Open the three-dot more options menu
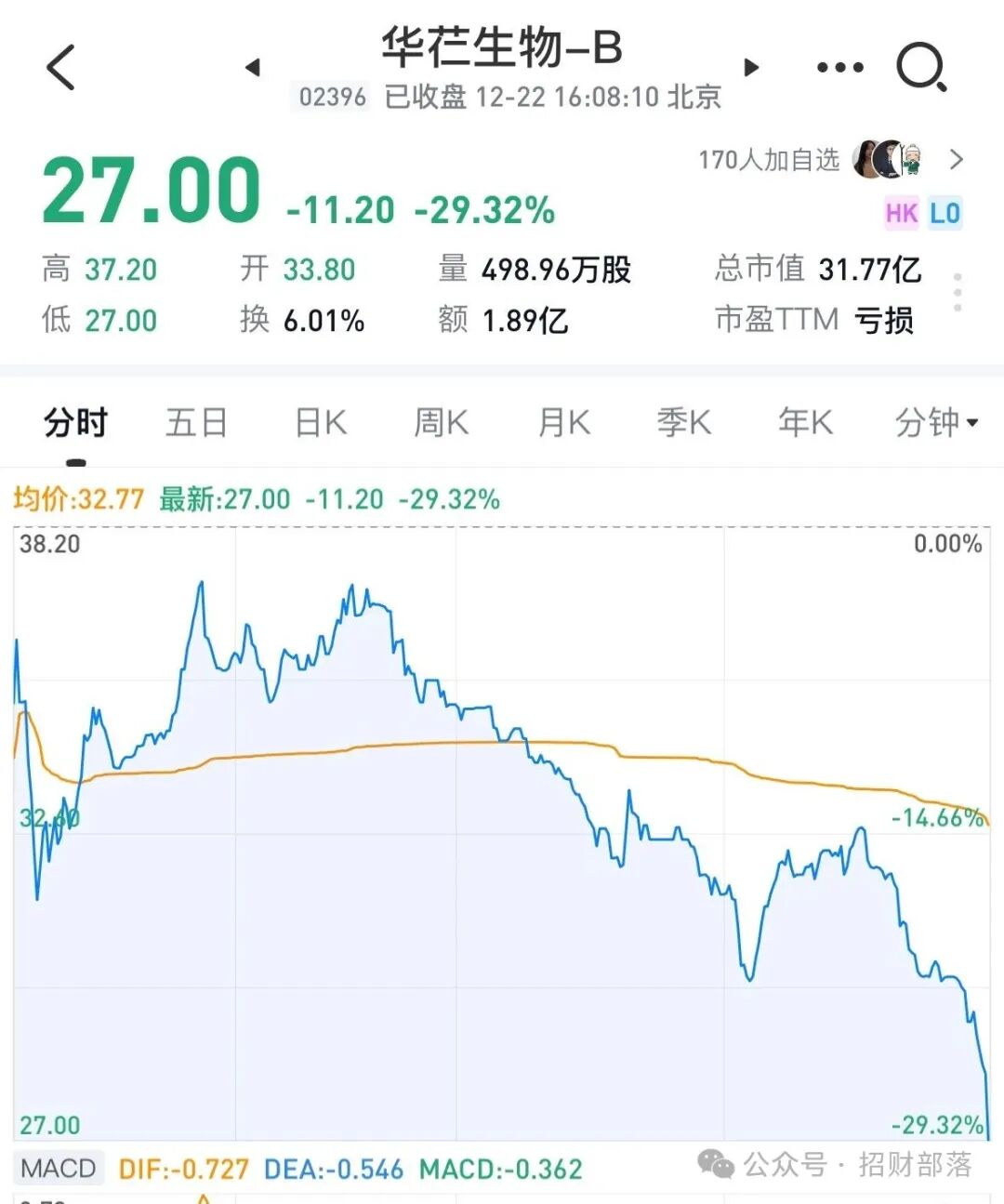Screen dimensions: 1004x1204 coord(839,67)
